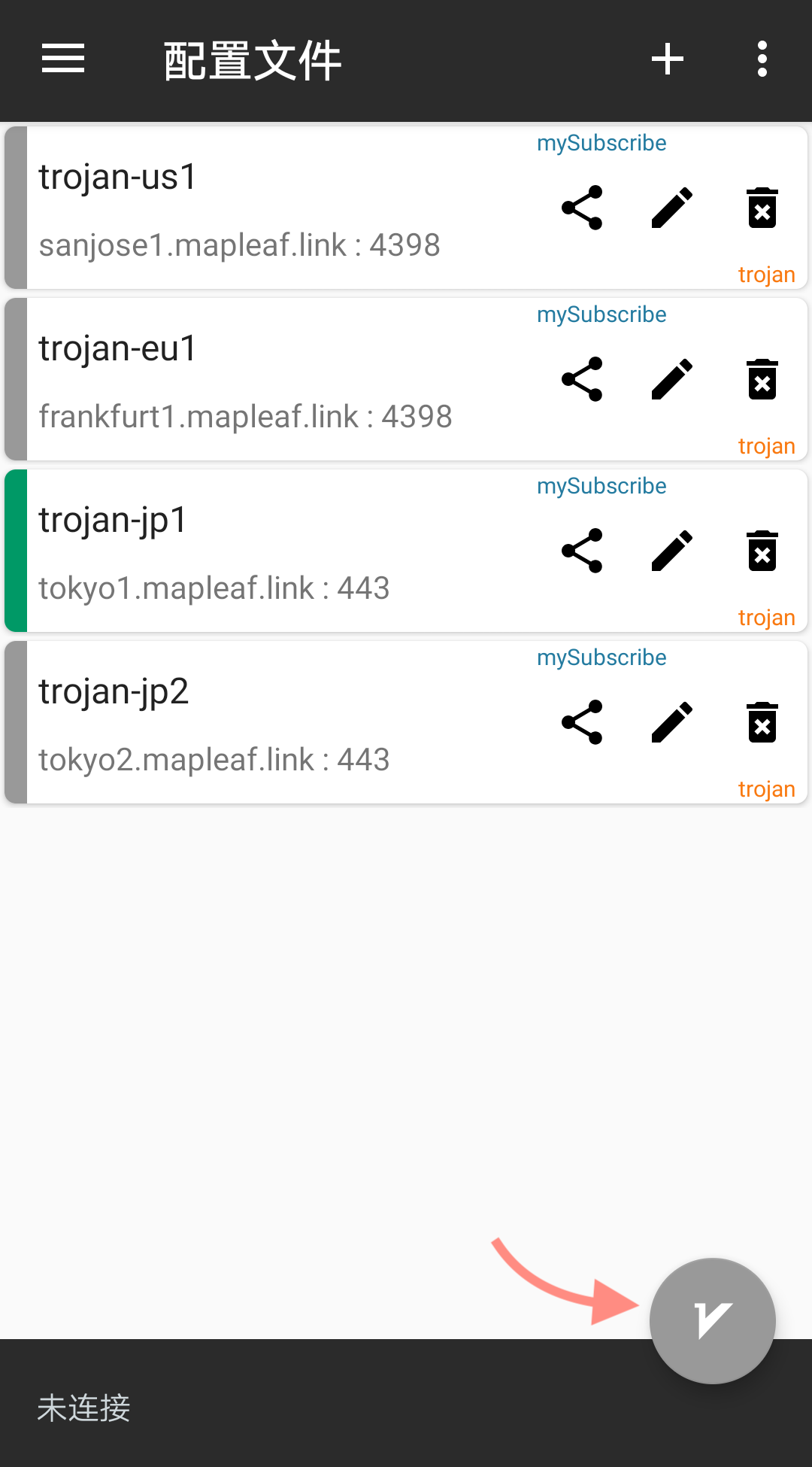Edit the trojan-jp2 config
This screenshot has width=812, height=1467.
click(x=672, y=722)
